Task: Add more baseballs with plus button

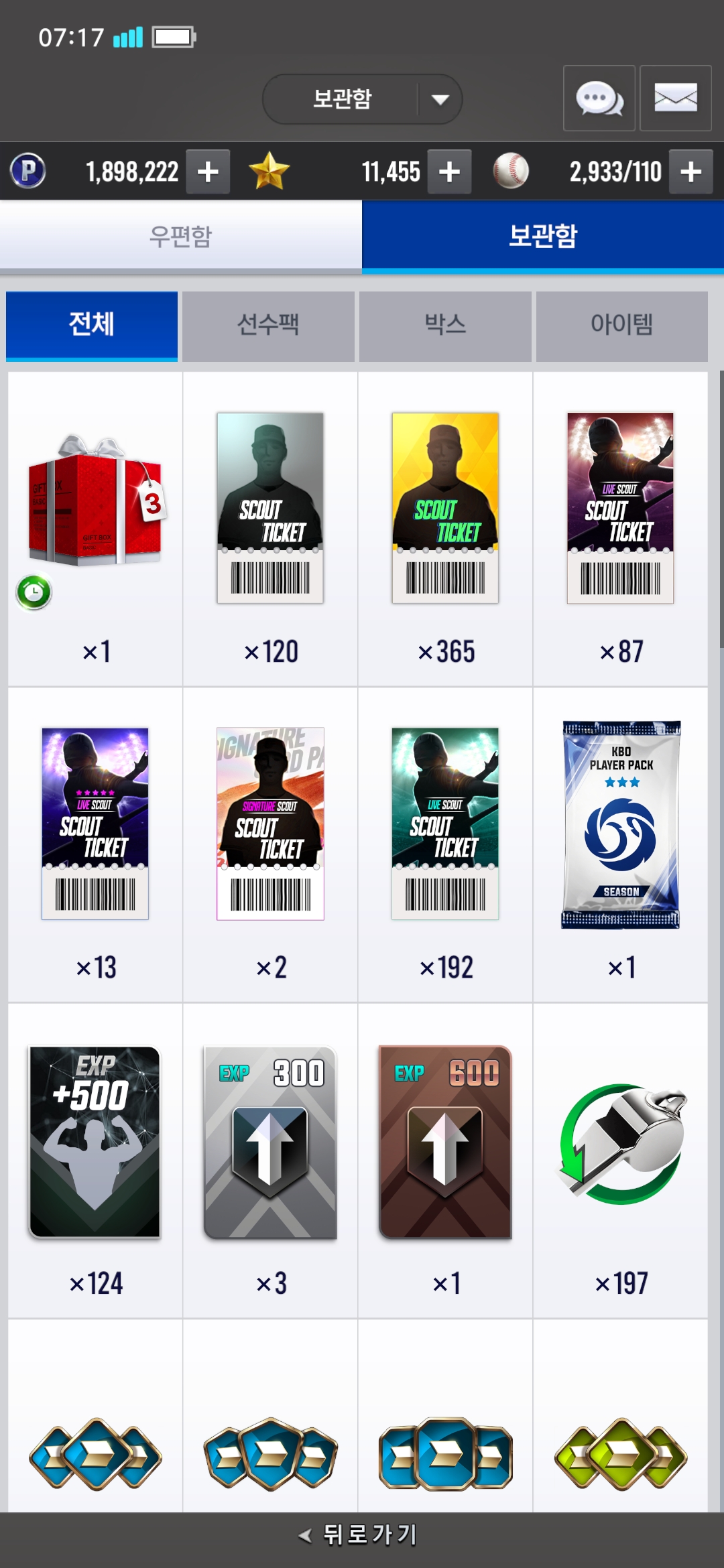Action: (x=690, y=172)
